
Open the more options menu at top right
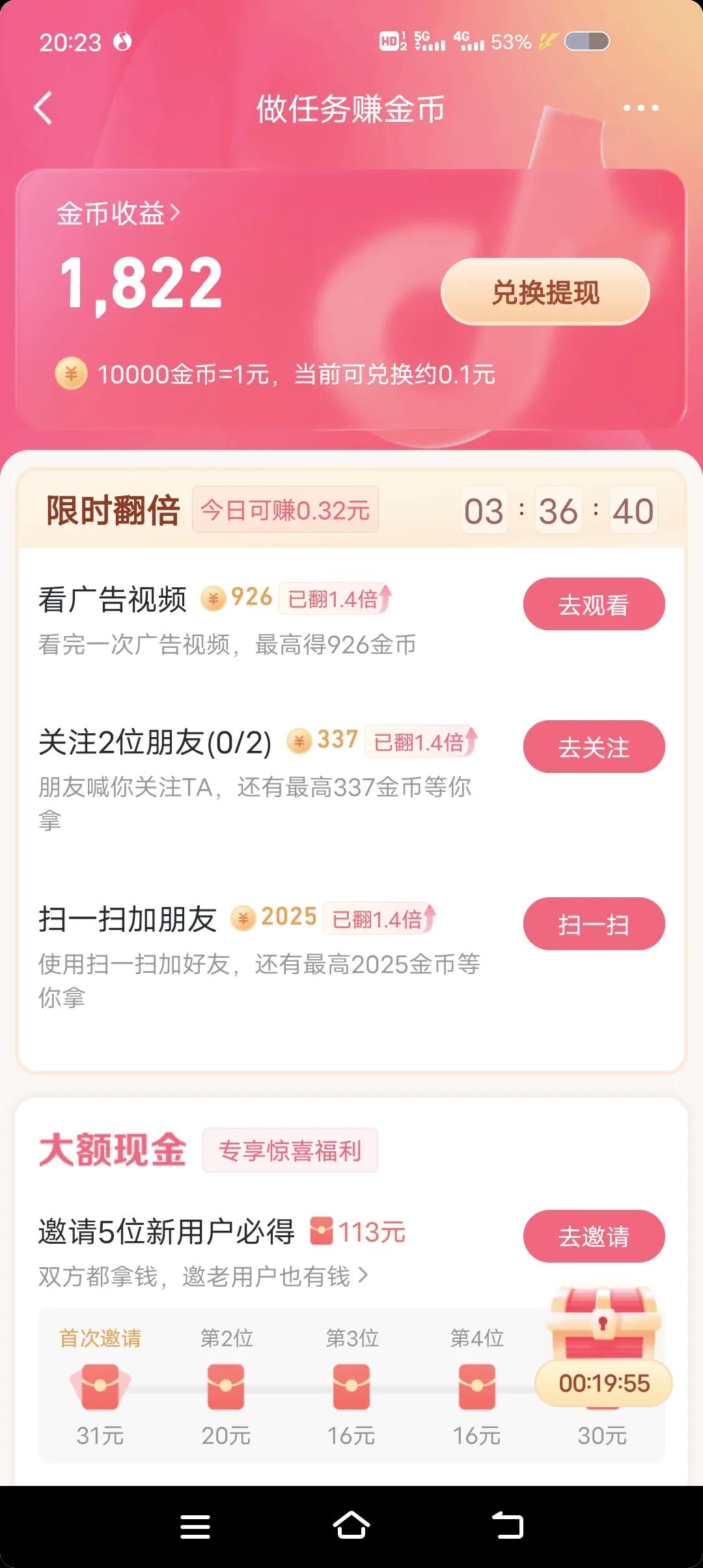pos(639,107)
